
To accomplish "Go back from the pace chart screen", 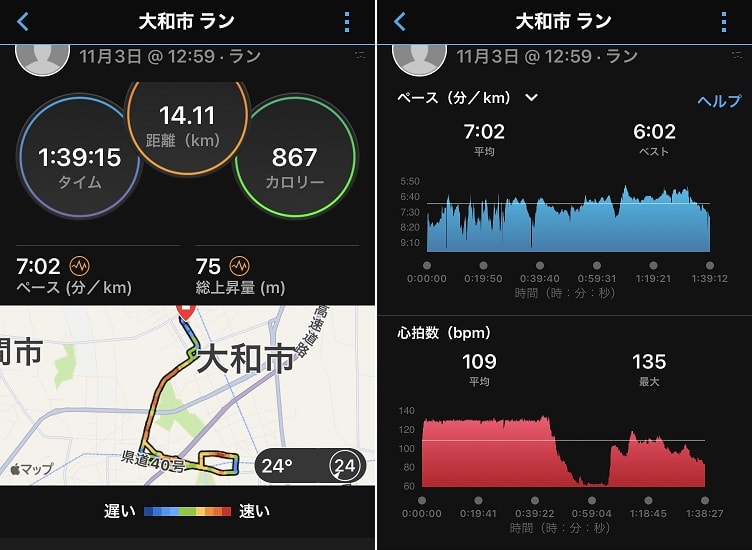I will 400,22.
